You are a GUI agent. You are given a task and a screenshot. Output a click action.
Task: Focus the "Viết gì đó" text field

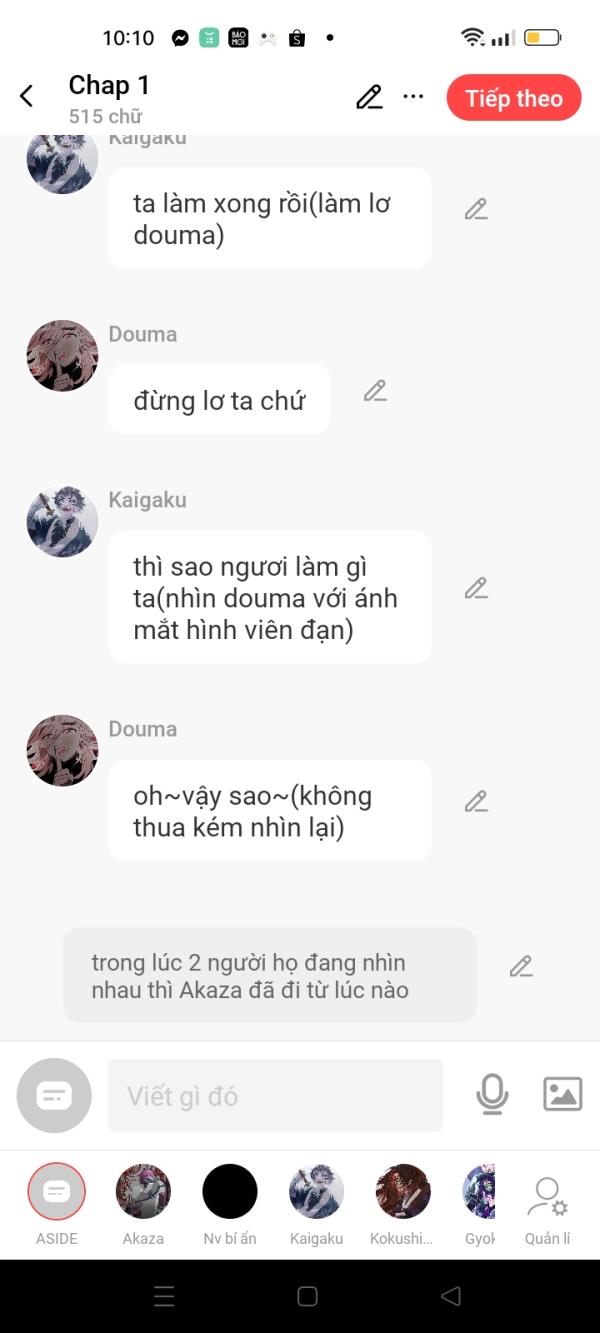click(275, 1096)
